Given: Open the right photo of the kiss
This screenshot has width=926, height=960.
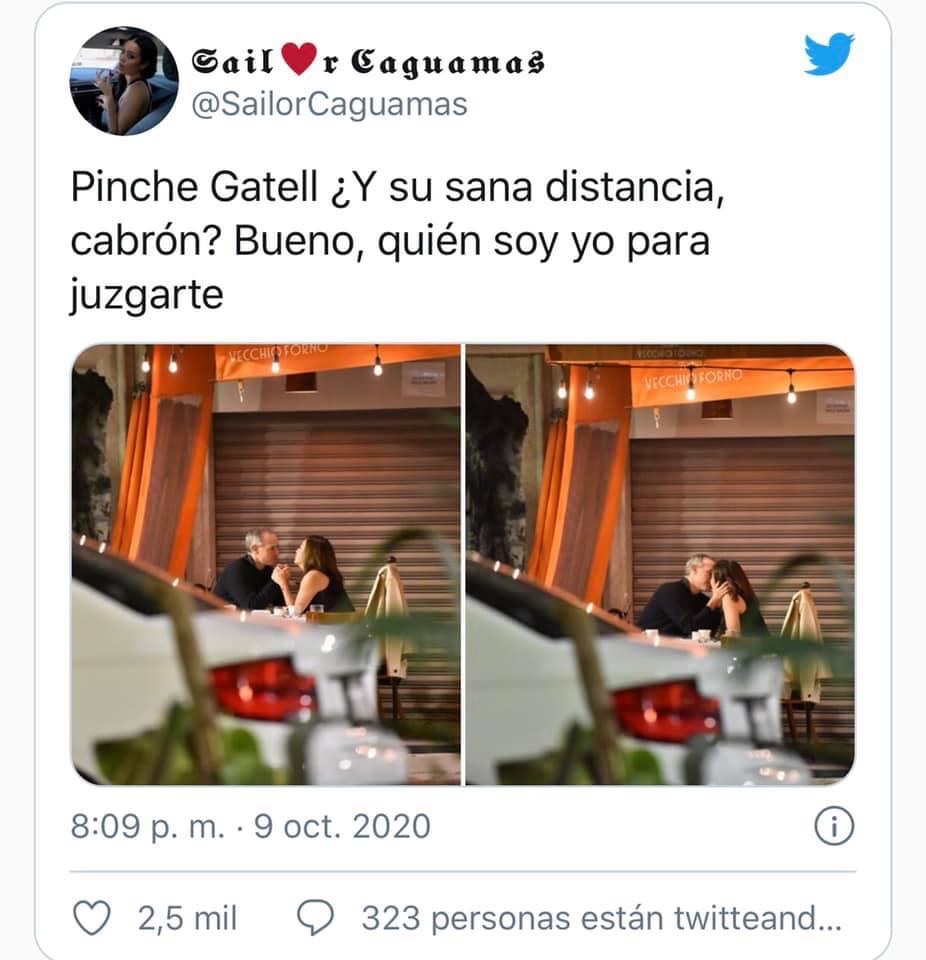Looking at the screenshot, I should pyautogui.click(x=660, y=564).
